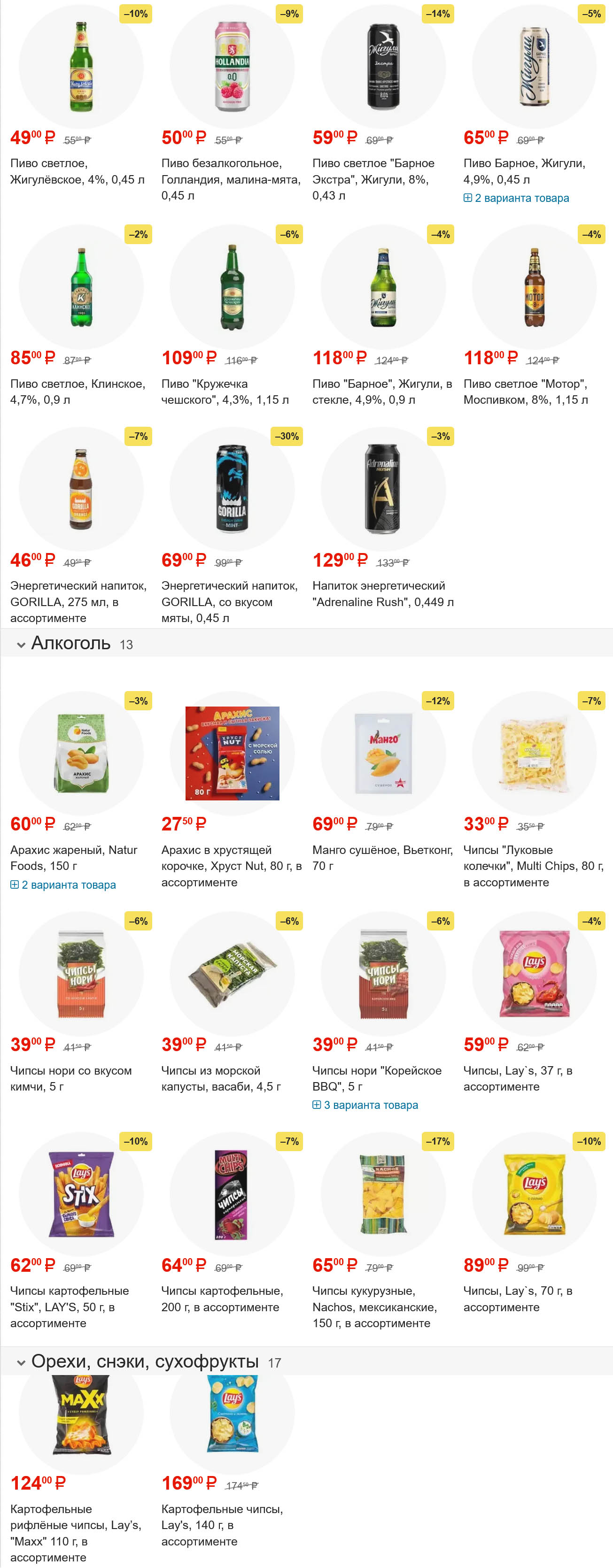
Task: Open Lay's Maxx 110 г chips product
Action: click(76, 1532)
